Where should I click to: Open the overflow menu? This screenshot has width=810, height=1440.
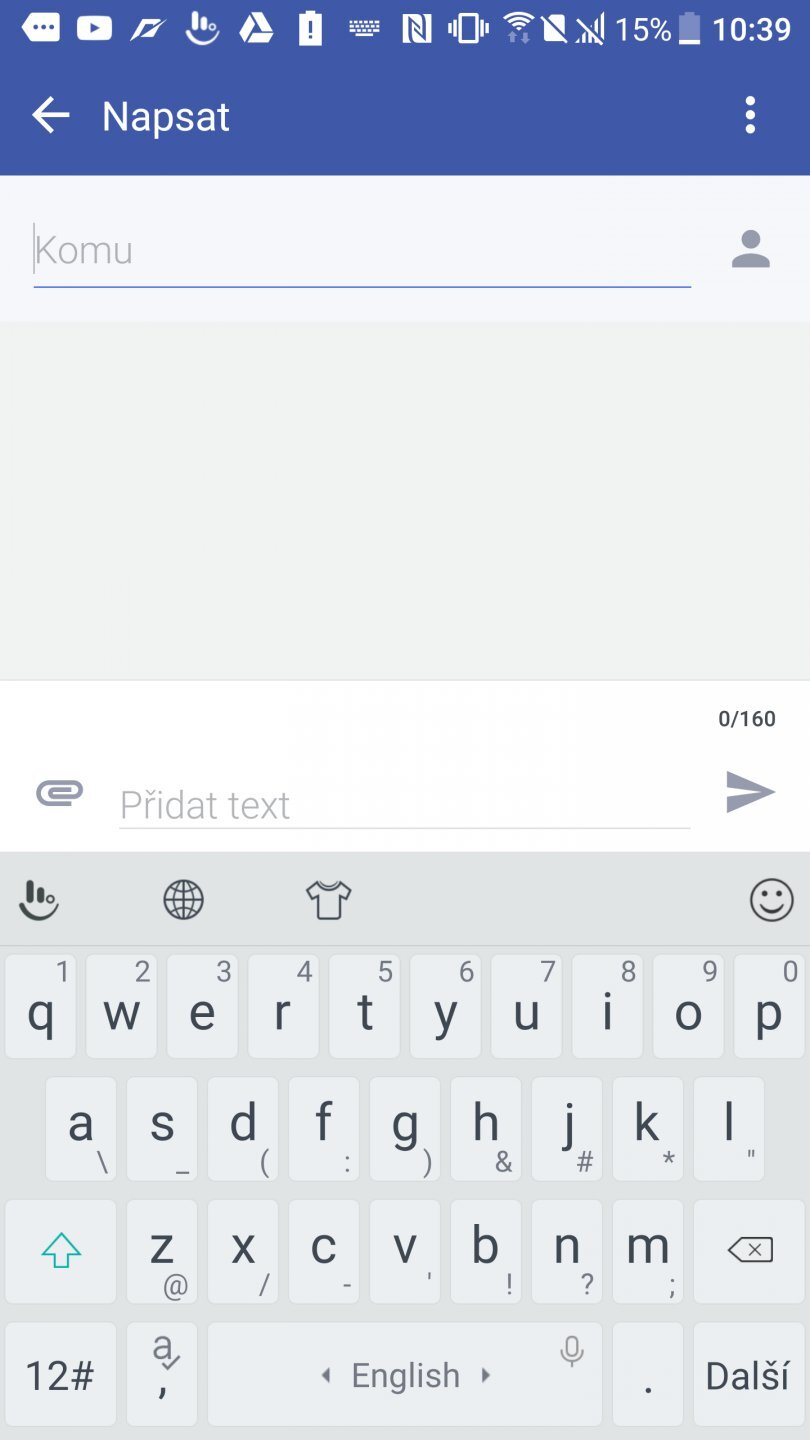click(750, 116)
